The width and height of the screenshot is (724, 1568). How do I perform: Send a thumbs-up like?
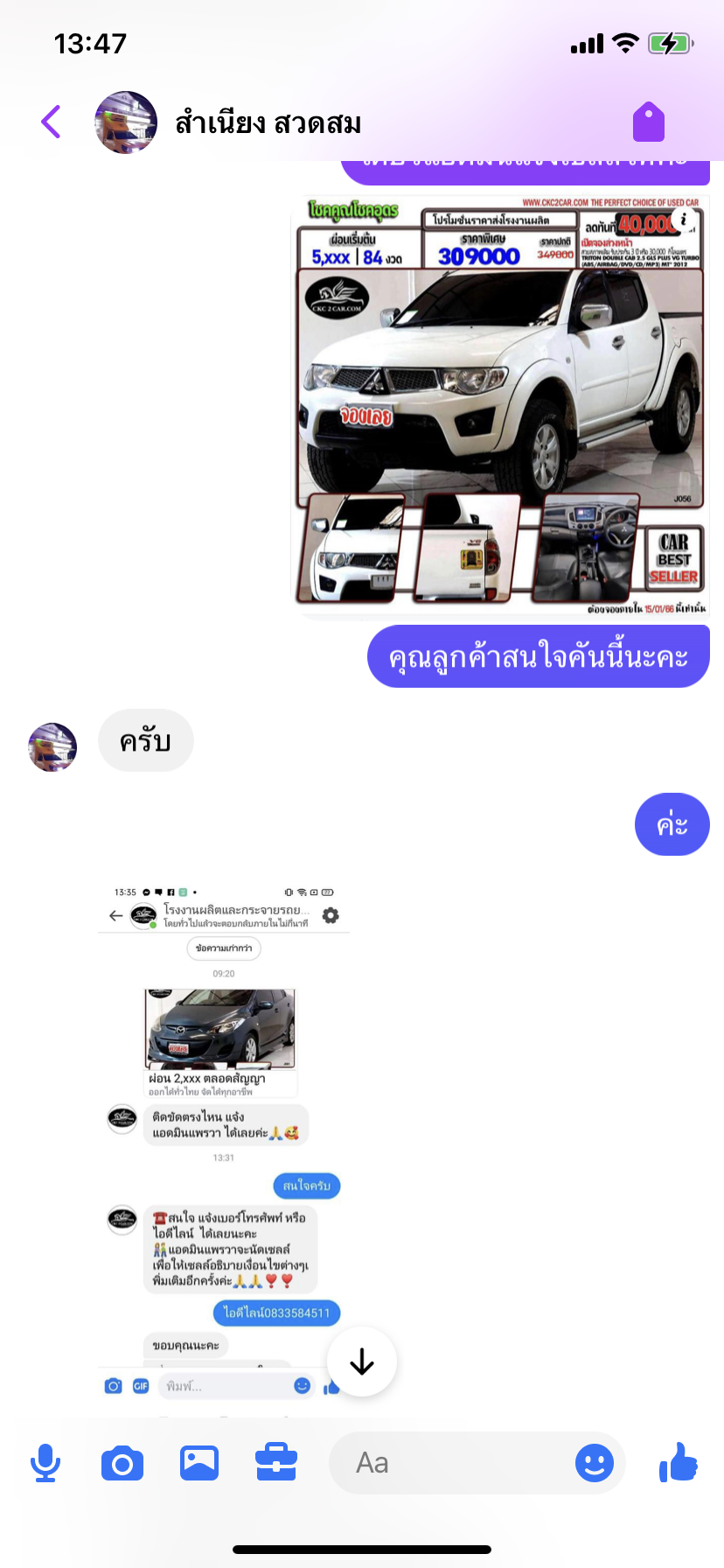[x=679, y=1461]
